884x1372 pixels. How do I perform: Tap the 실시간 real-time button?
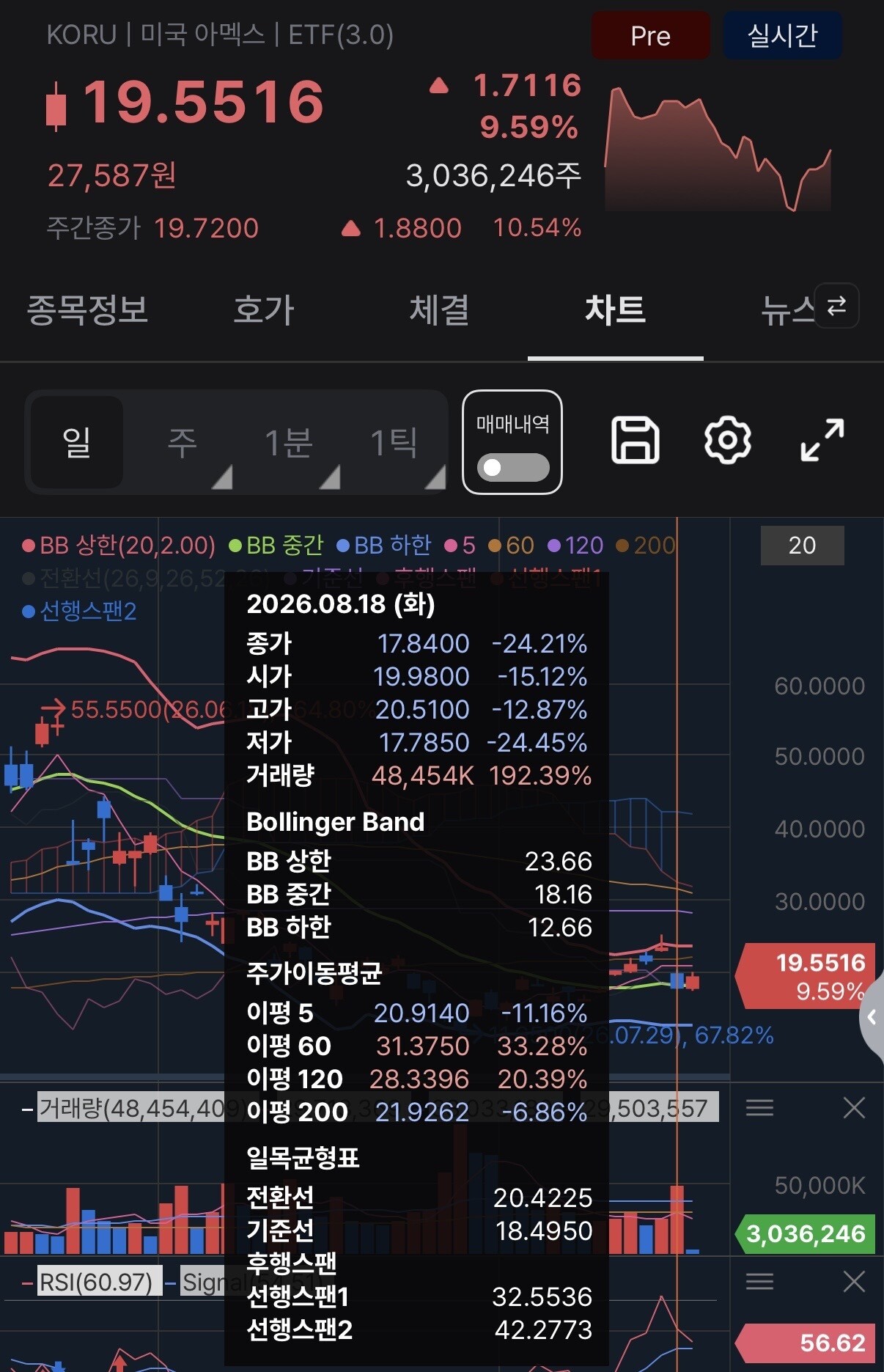click(782, 35)
